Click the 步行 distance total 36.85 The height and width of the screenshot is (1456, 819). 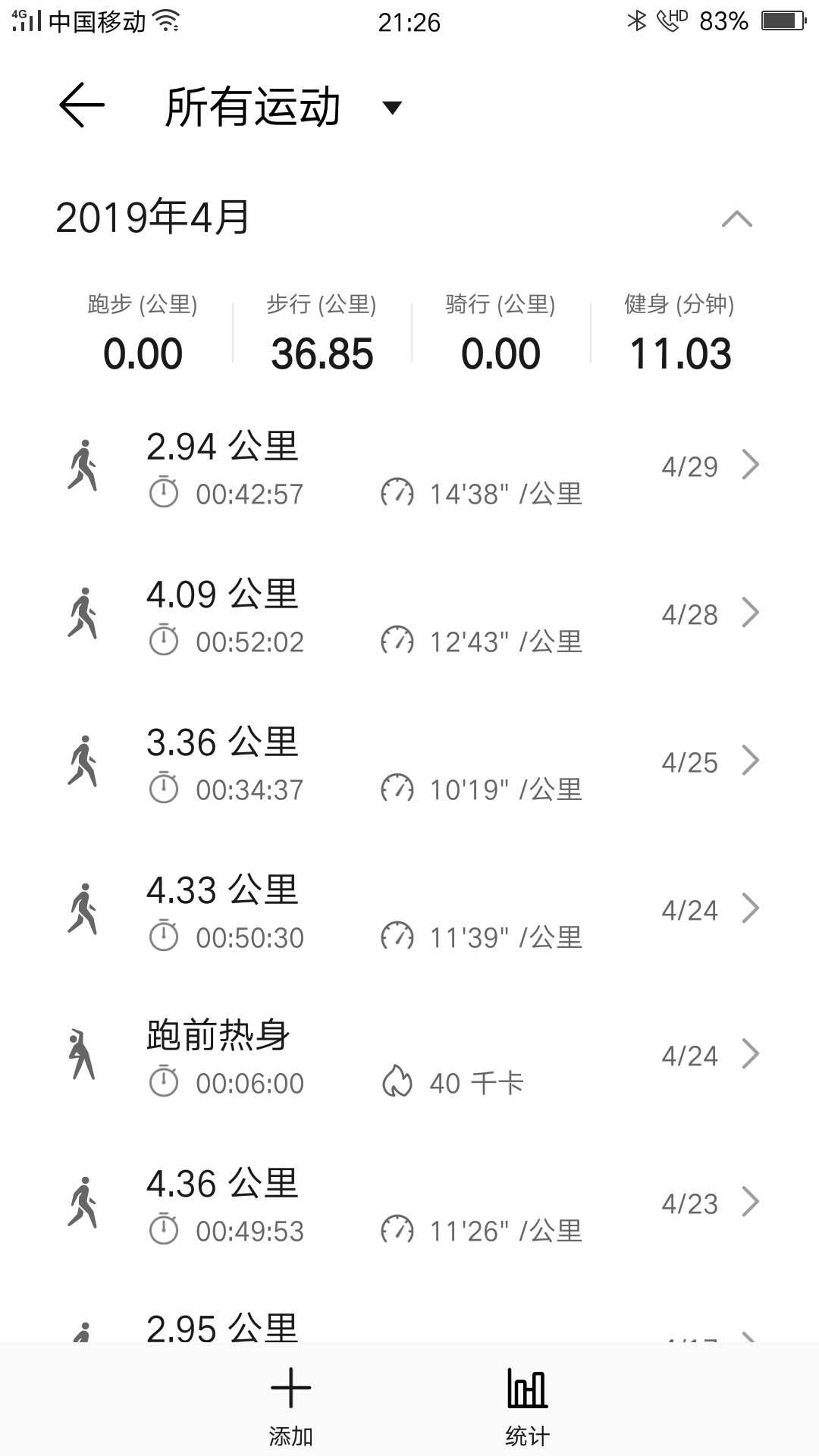point(322,353)
